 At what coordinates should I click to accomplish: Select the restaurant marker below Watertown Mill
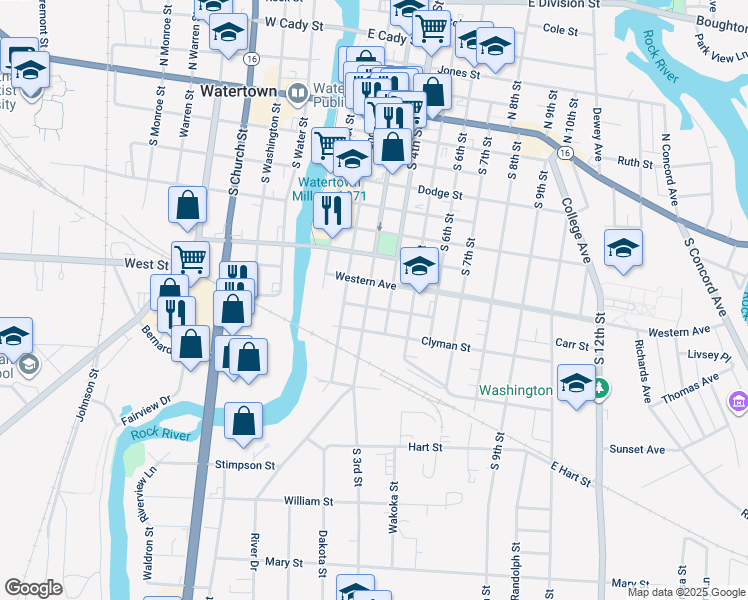point(332,215)
